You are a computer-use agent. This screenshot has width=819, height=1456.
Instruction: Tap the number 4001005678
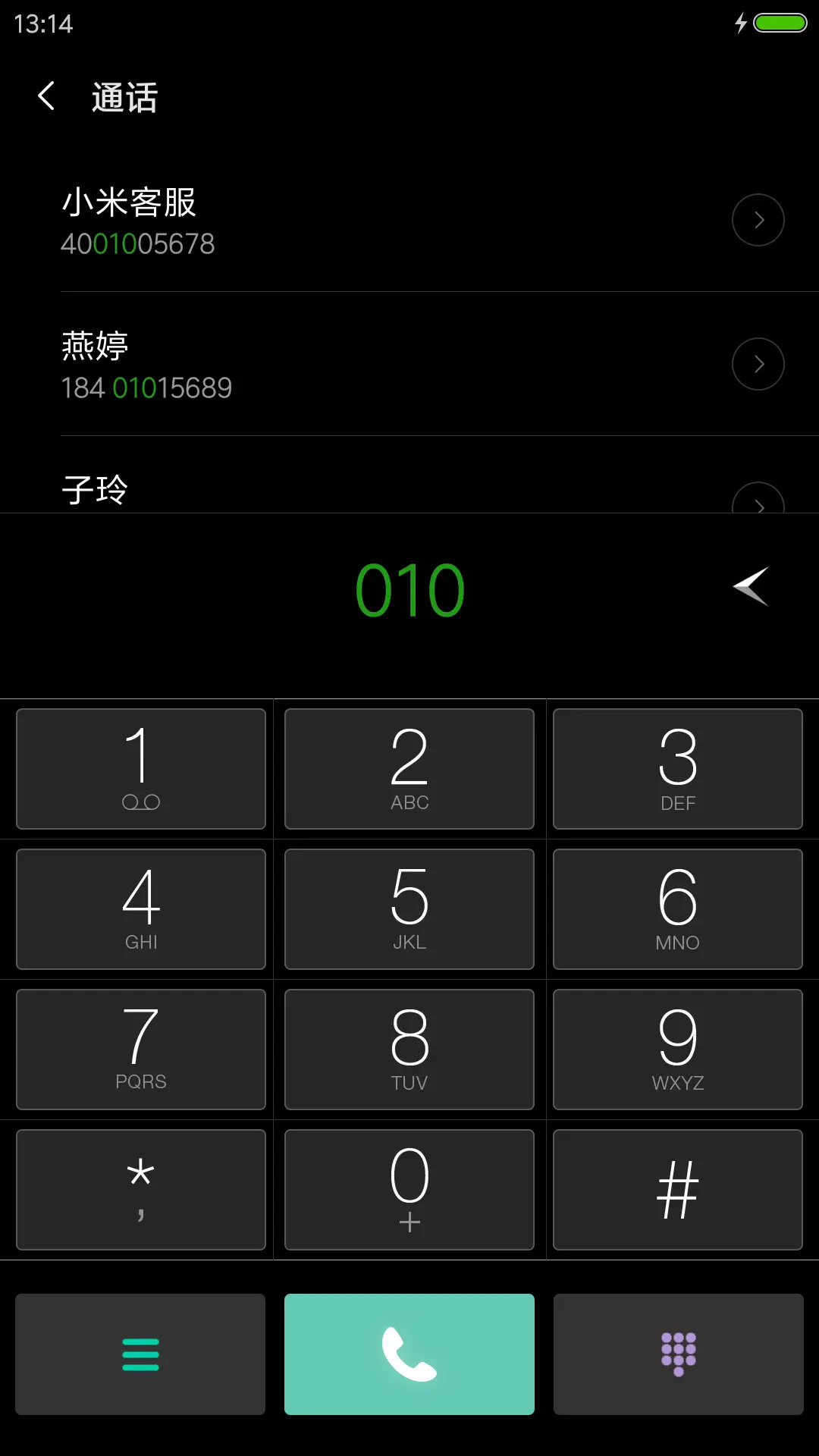pyautogui.click(x=138, y=243)
